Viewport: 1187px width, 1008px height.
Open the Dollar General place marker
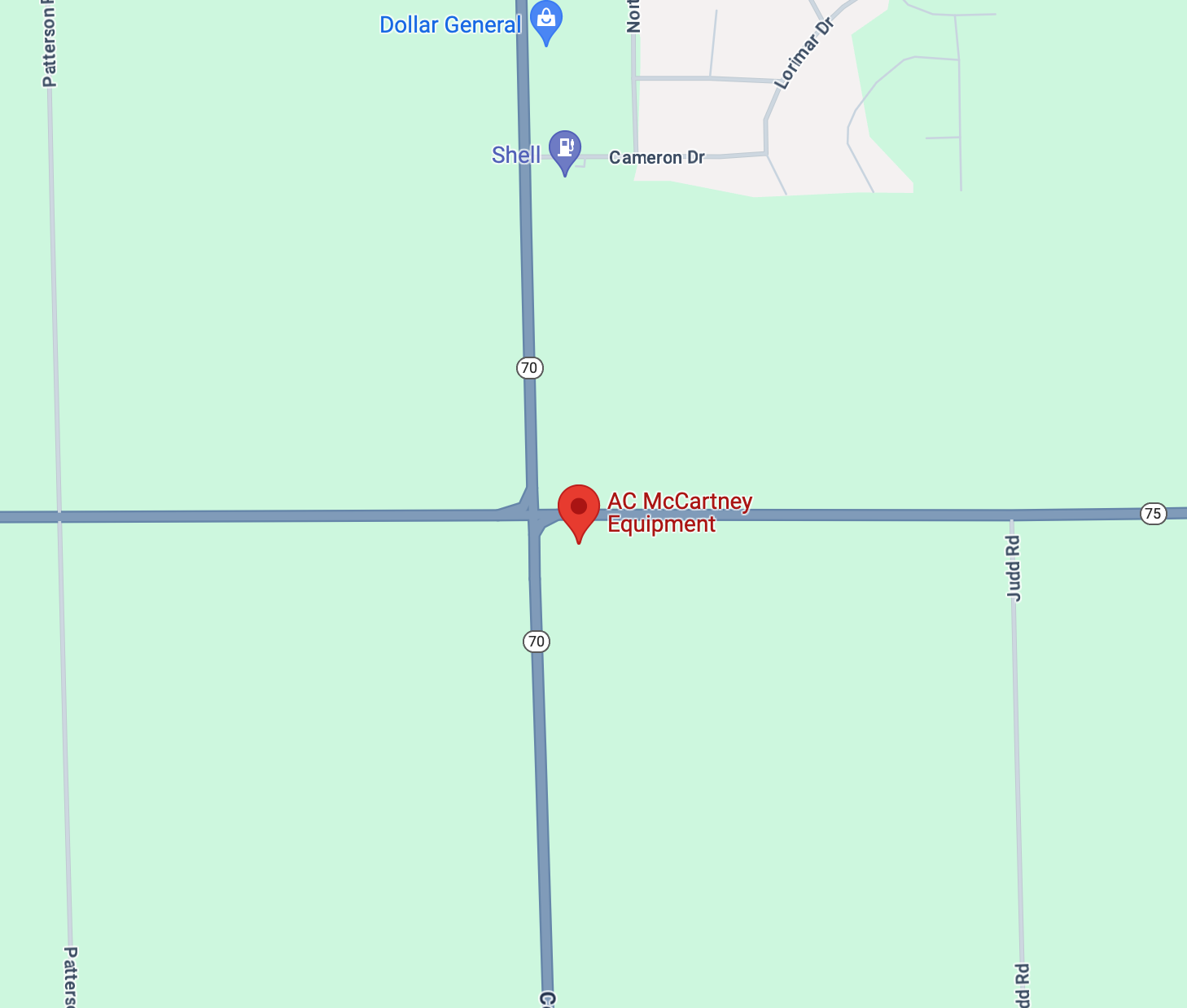545,20
